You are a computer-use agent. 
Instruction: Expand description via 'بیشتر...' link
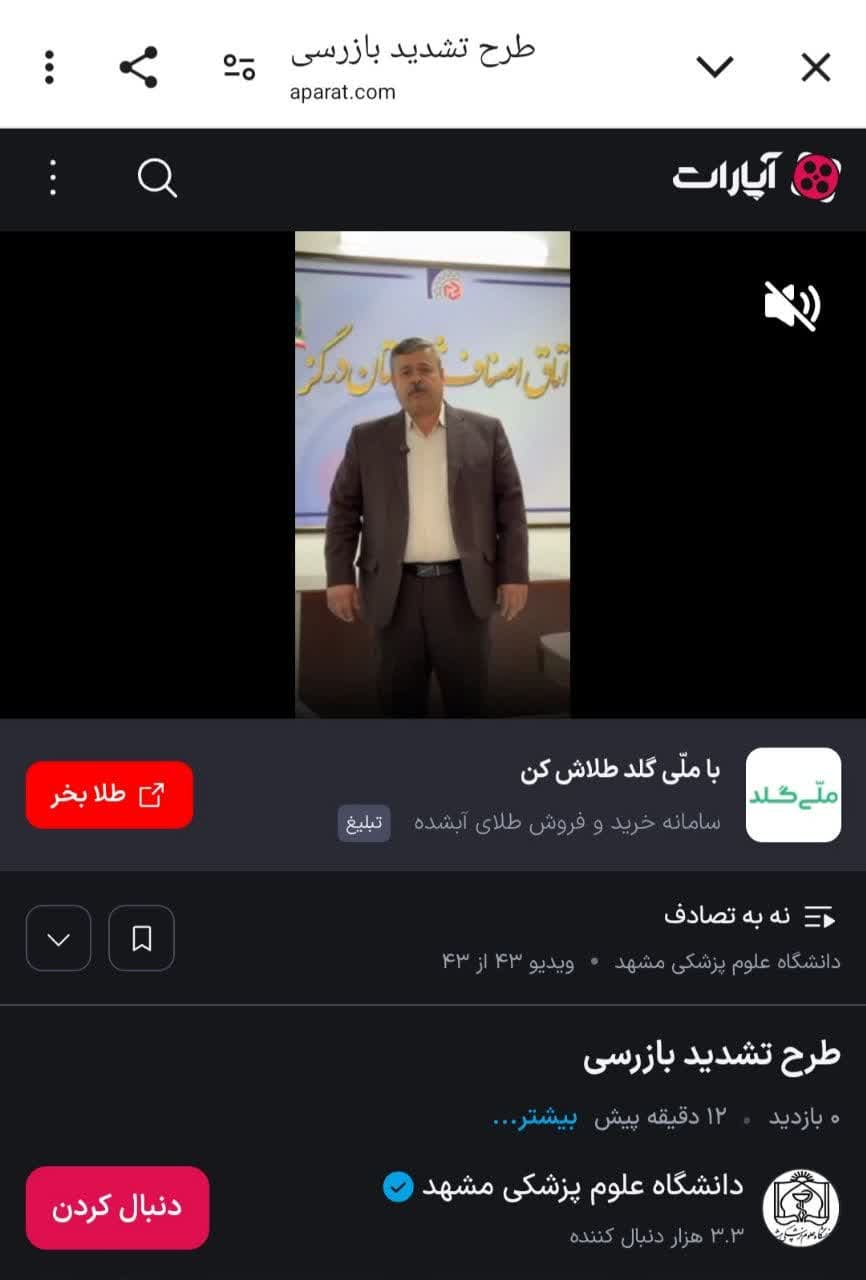click(535, 1118)
